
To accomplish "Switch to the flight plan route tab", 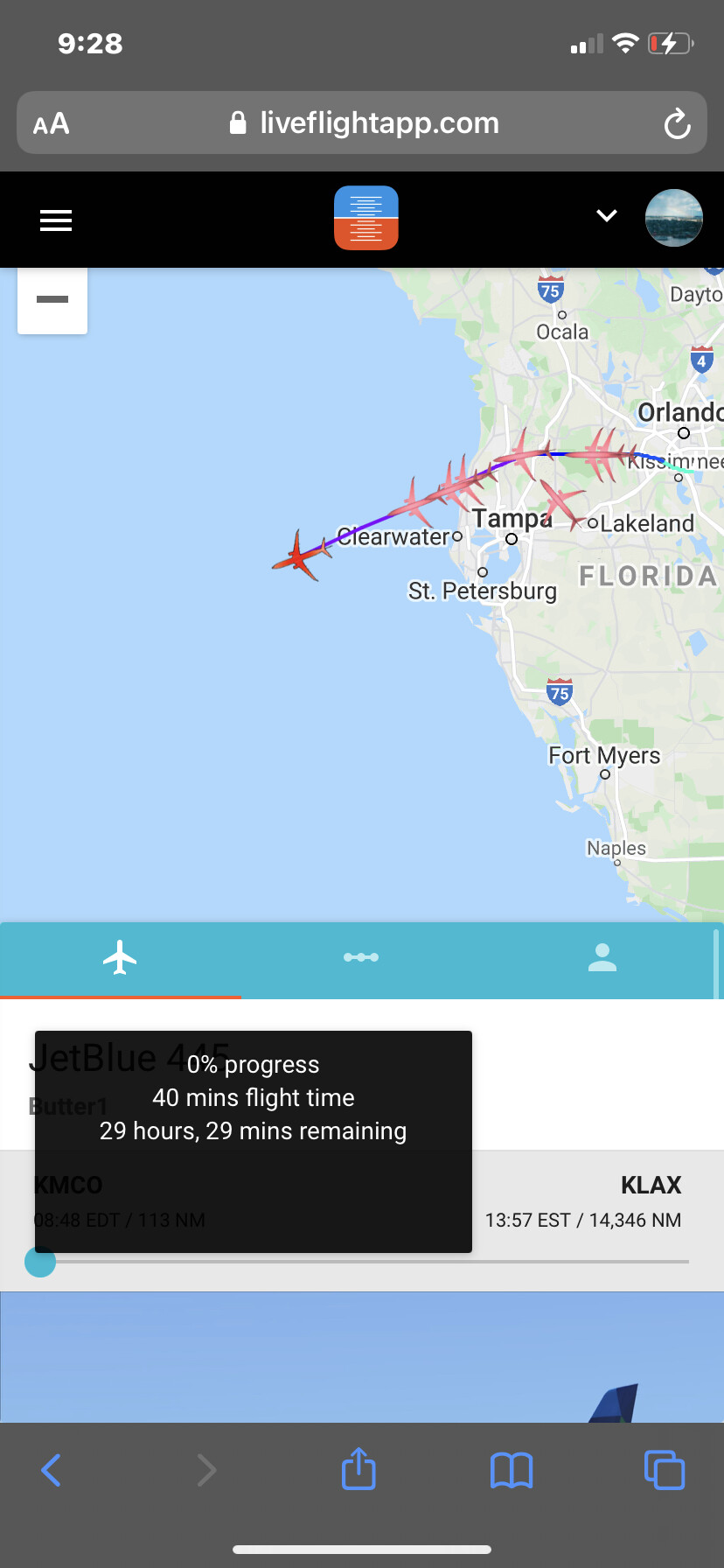I will pyautogui.click(x=361, y=957).
